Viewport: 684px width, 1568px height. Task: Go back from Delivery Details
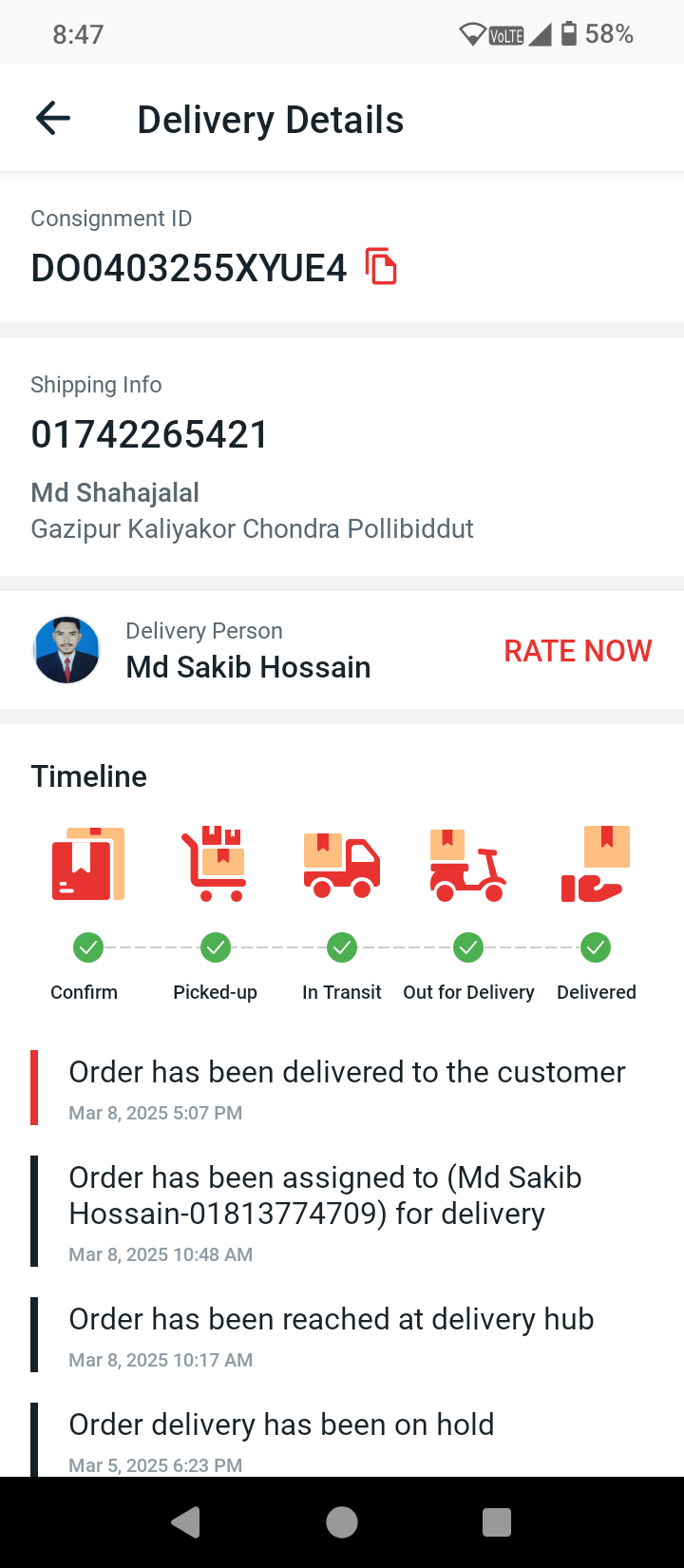coord(53,119)
